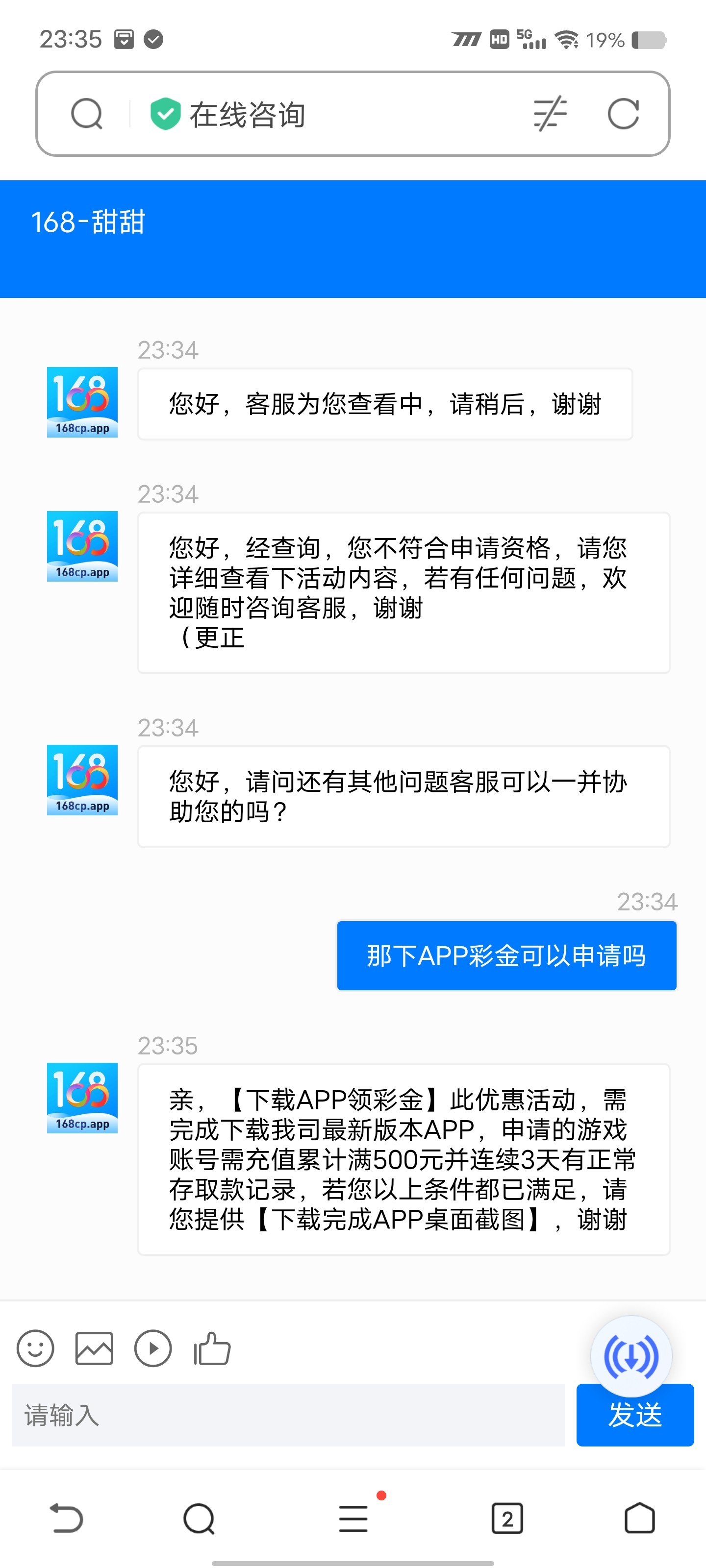Open the reader mode slash icon
This screenshot has width=706, height=1568.
550,114
